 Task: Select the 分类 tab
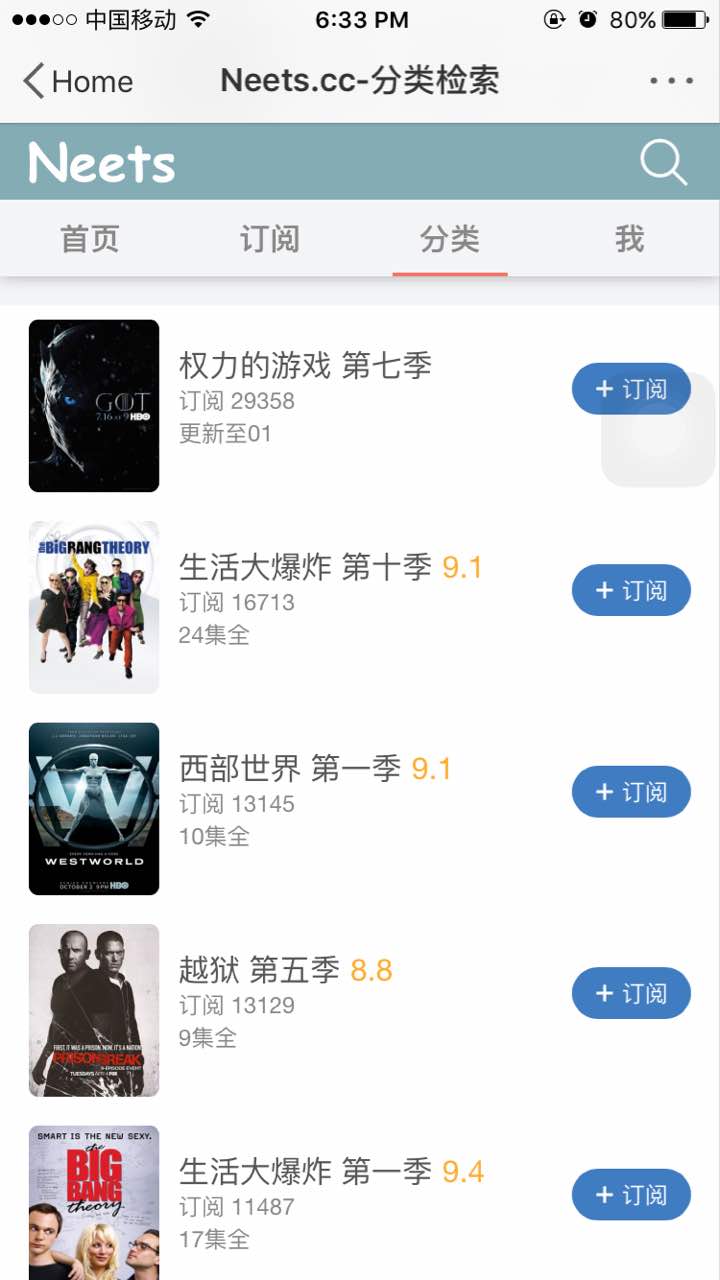(x=450, y=239)
